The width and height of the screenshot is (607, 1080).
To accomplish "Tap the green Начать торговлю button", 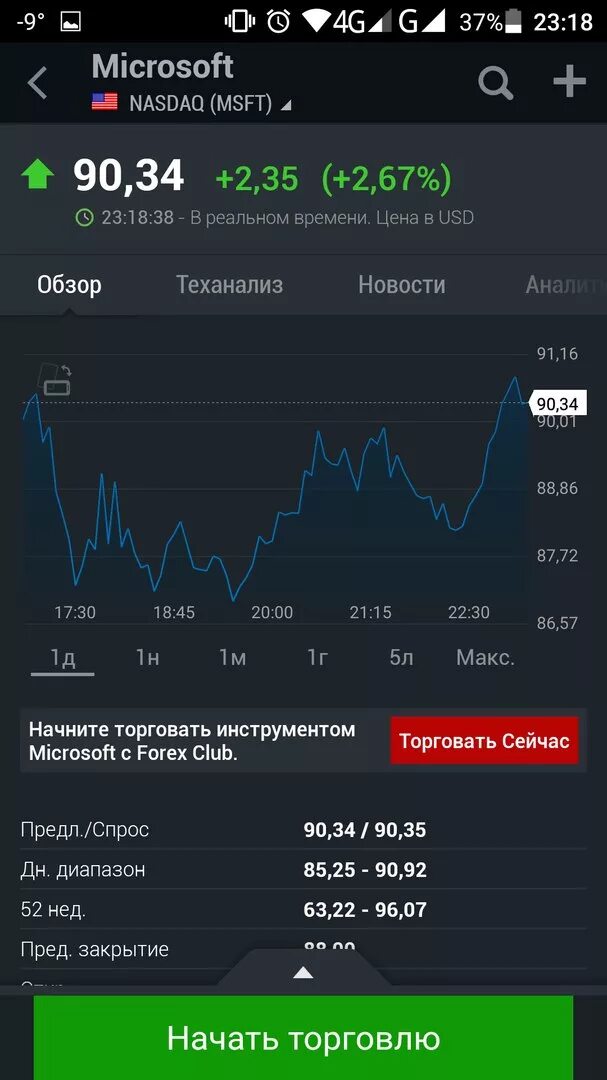I will (x=303, y=1037).
